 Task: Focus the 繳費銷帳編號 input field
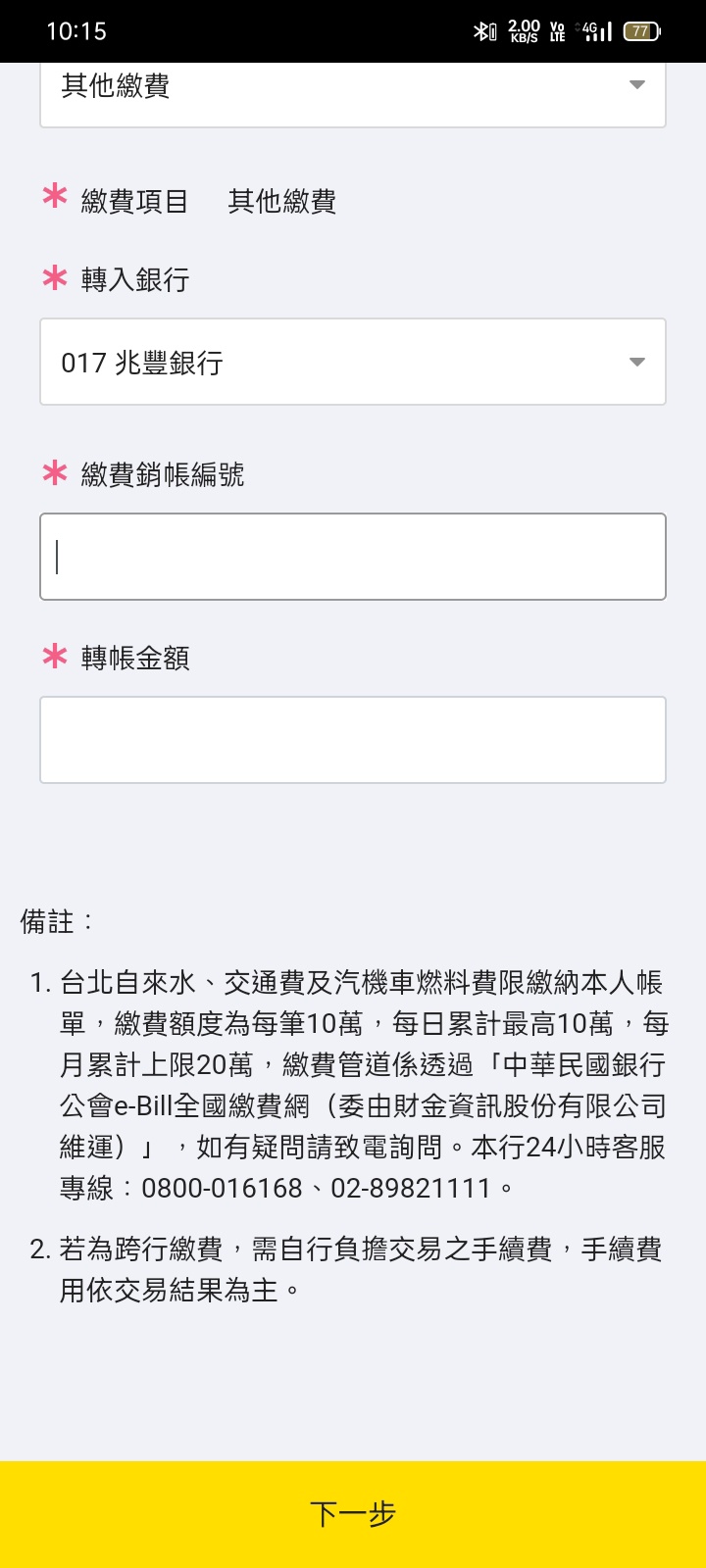[353, 557]
